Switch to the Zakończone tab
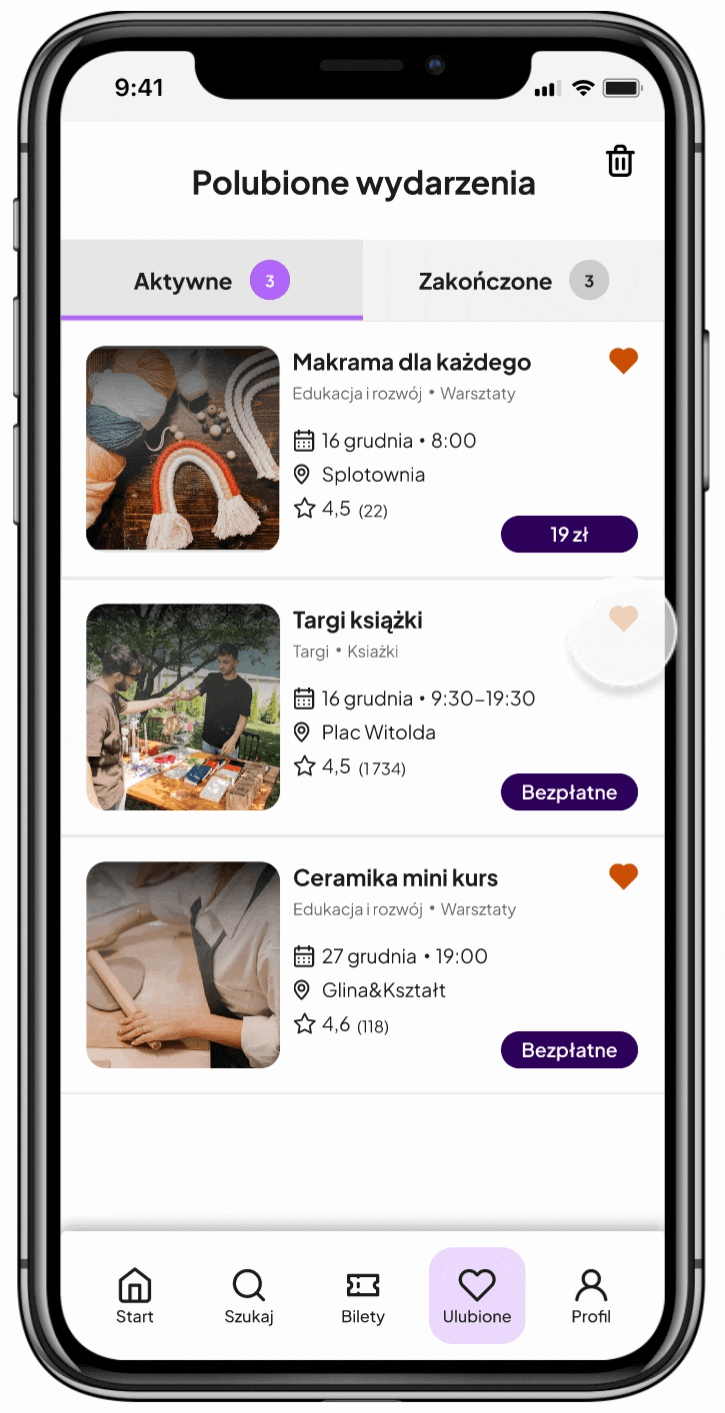Image resolution: width=725 pixels, height=1413 pixels. (513, 281)
